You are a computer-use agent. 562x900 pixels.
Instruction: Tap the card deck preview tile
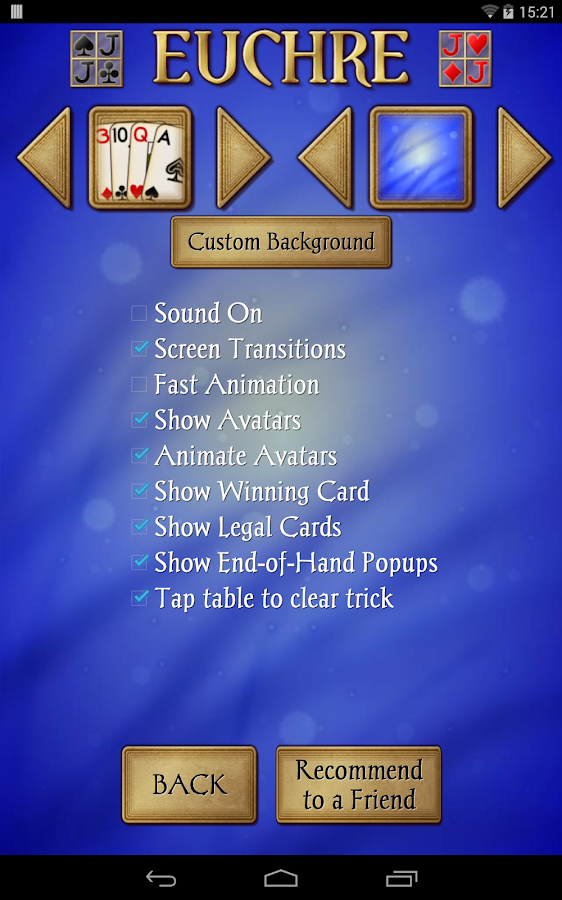[x=140, y=157]
